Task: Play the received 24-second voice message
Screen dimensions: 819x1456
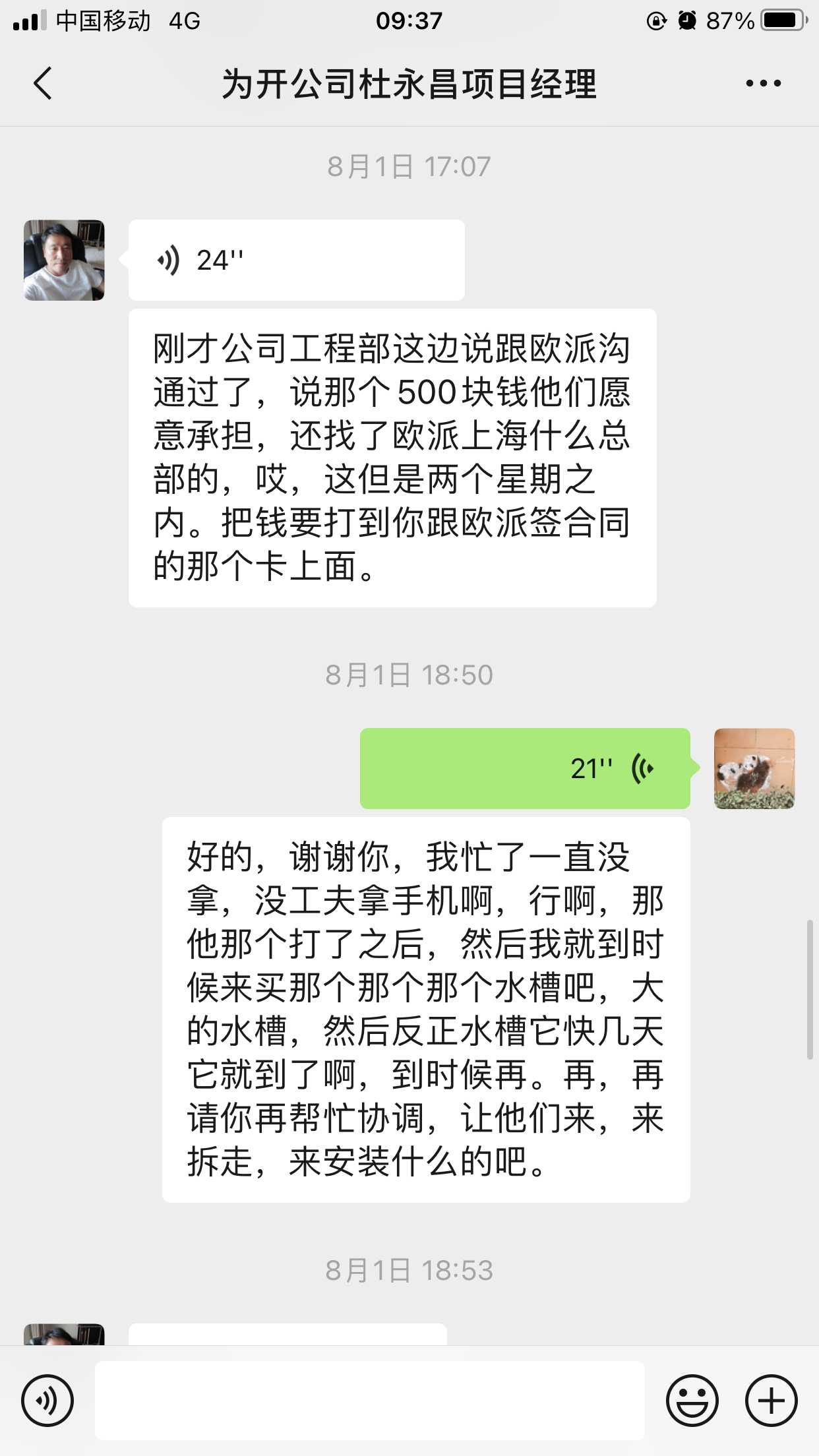Action: point(296,260)
